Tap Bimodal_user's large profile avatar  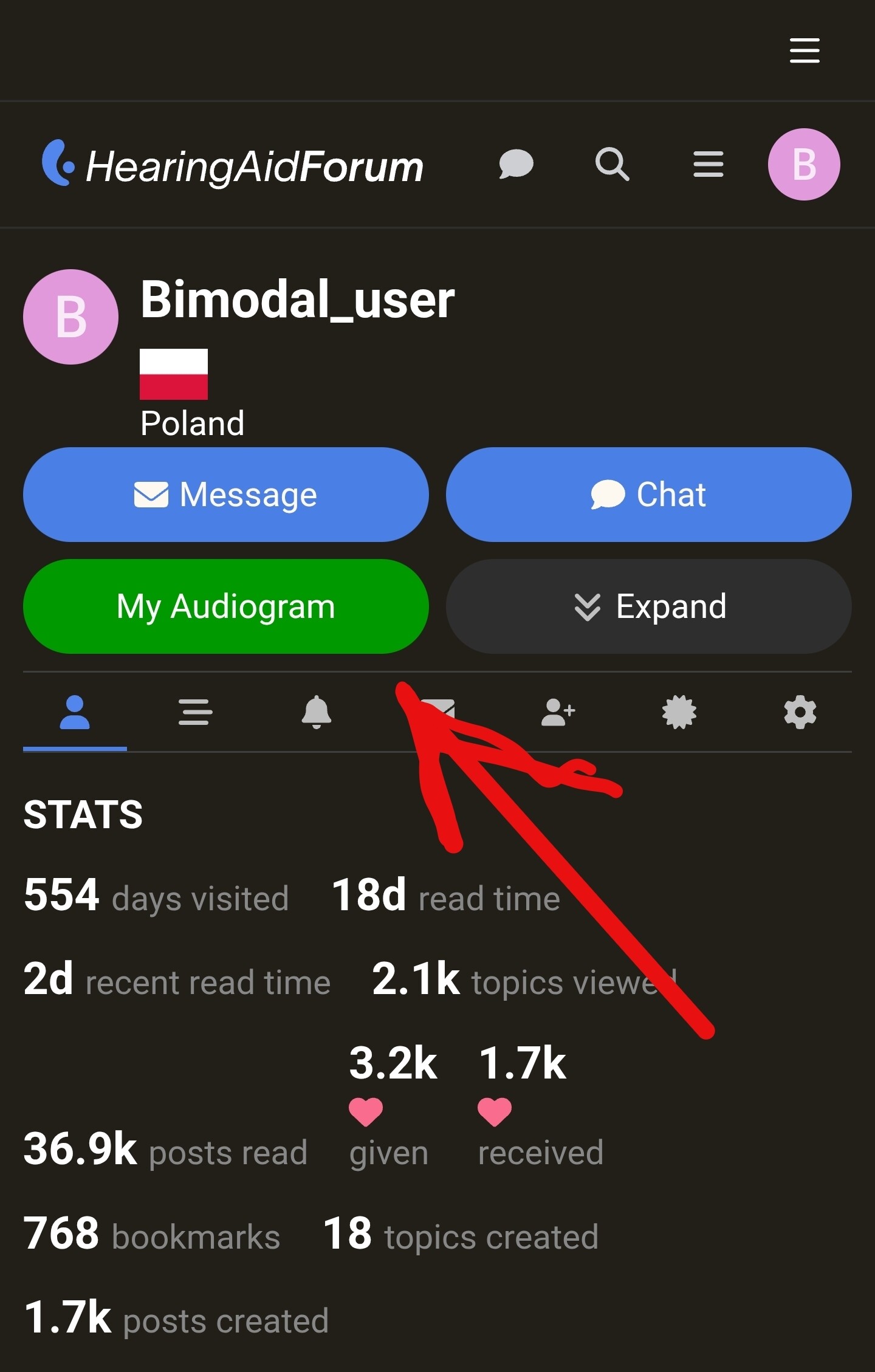coord(71,317)
